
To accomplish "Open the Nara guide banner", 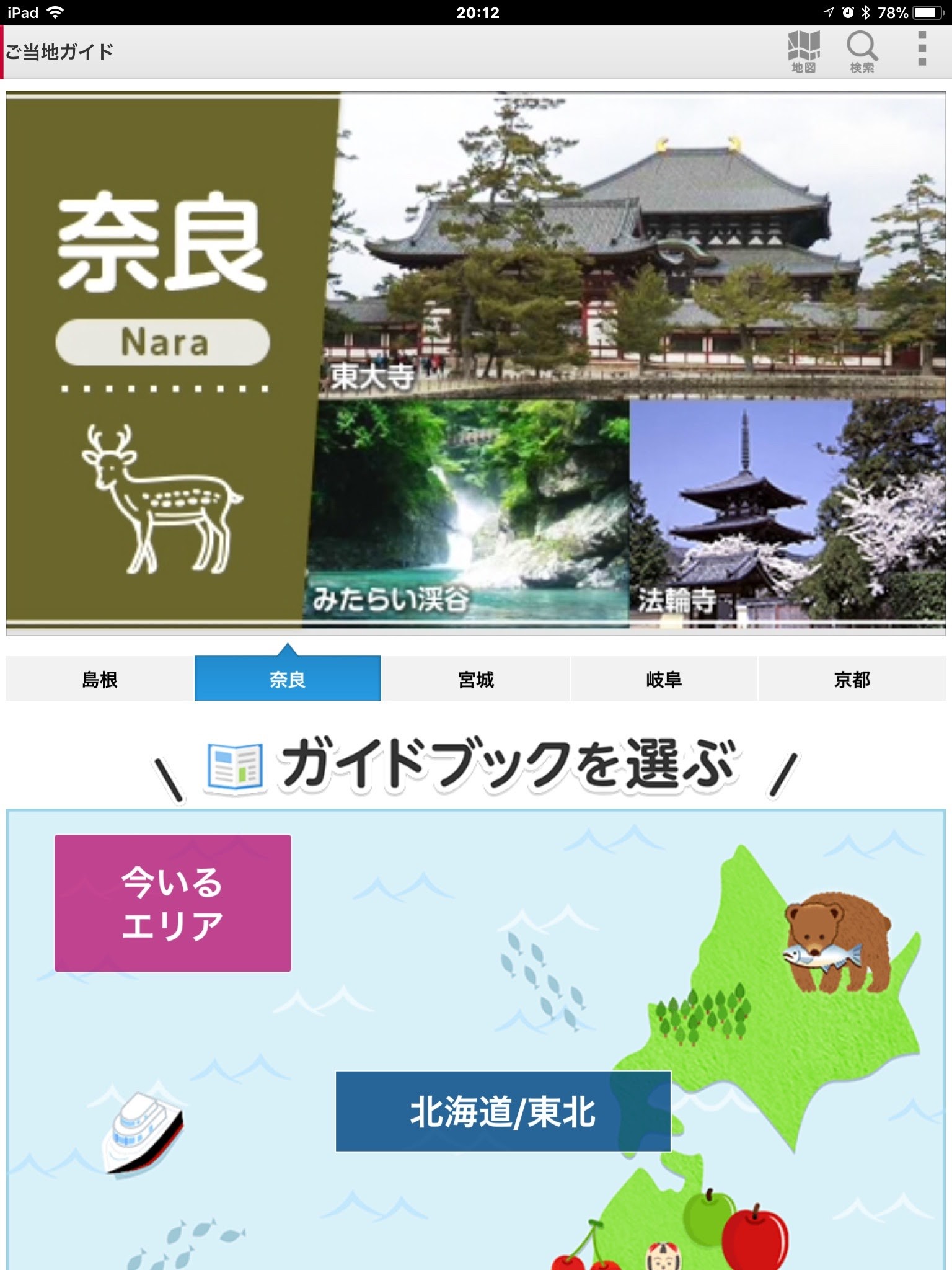I will (x=475, y=362).
